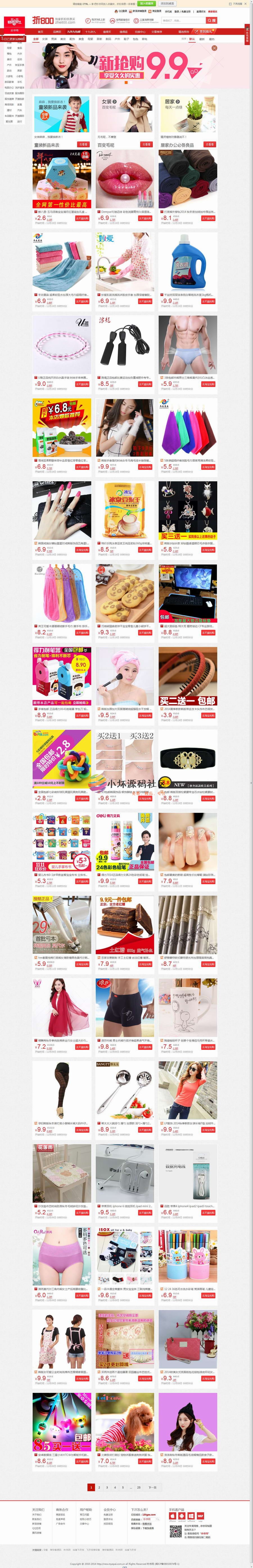Viewport: 253px width, 1568px height.
Task: Open the black jump rope product
Action: (125, 344)
